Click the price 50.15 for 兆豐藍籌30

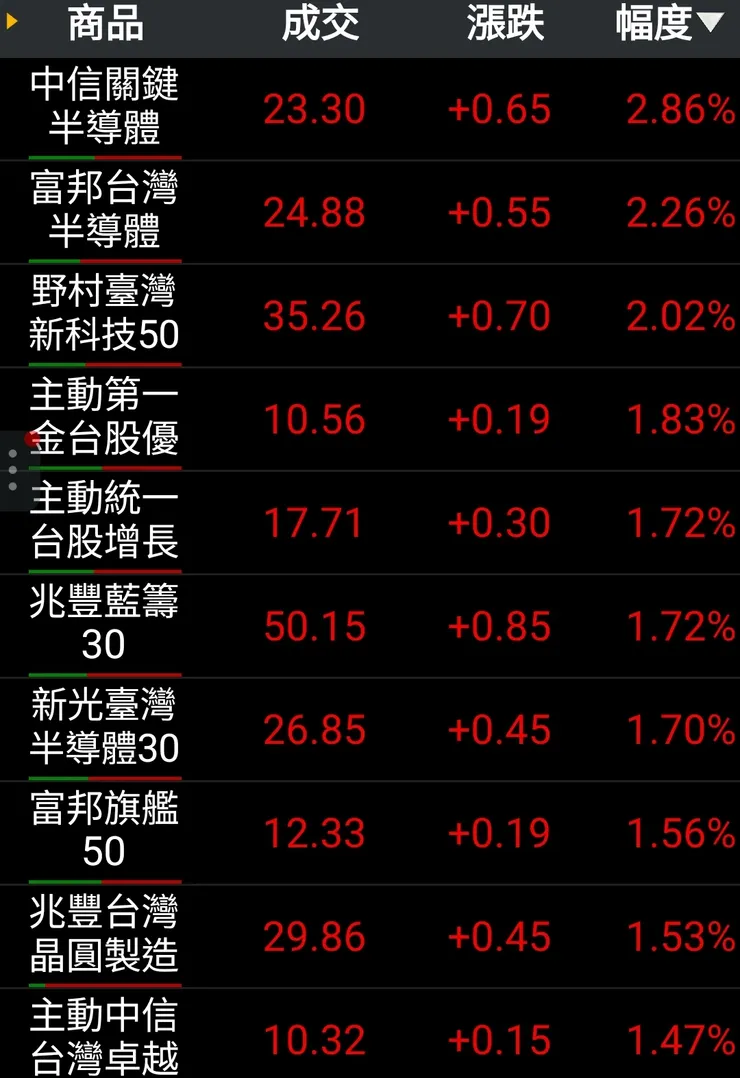click(314, 626)
